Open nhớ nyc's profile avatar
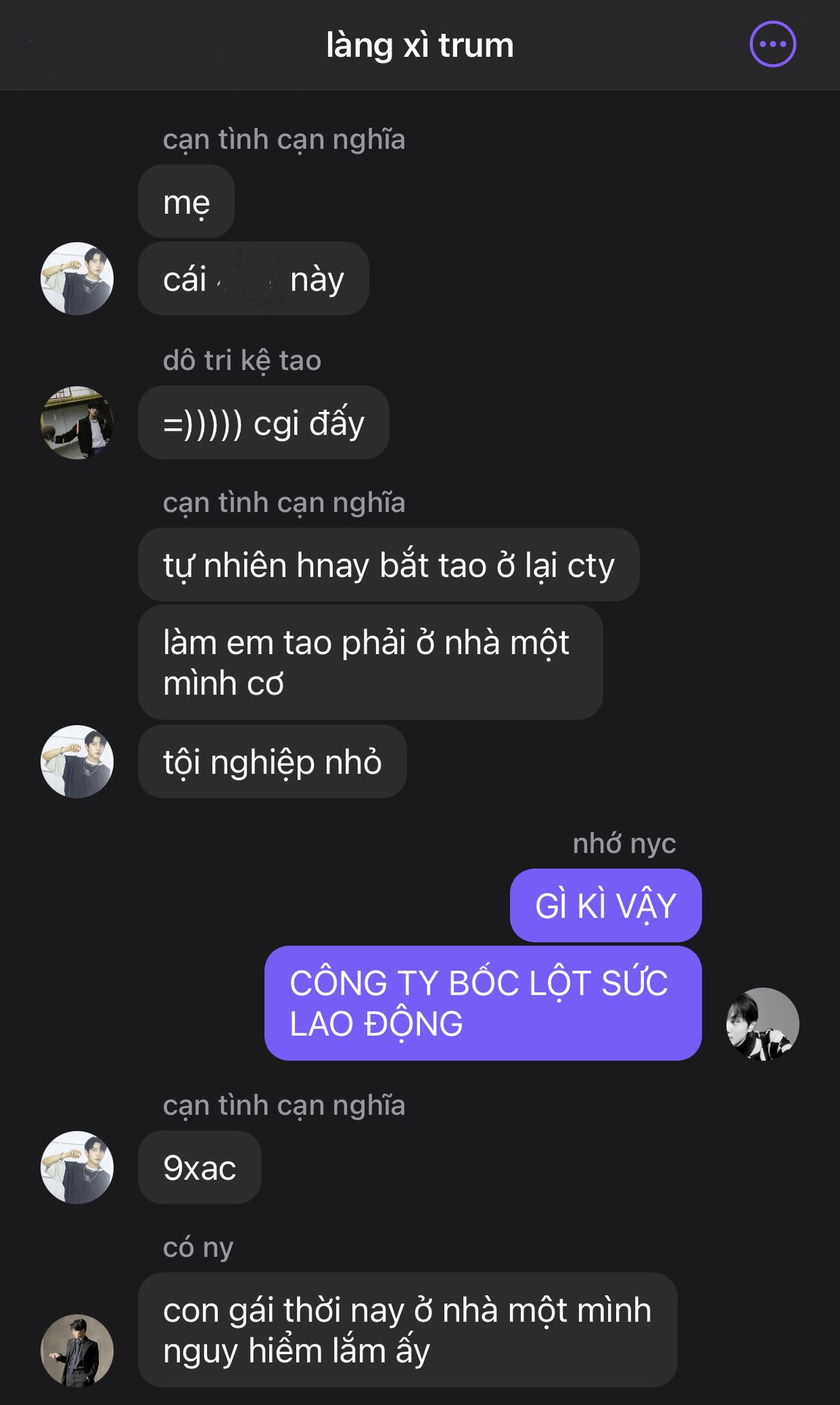 (x=762, y=1024)
